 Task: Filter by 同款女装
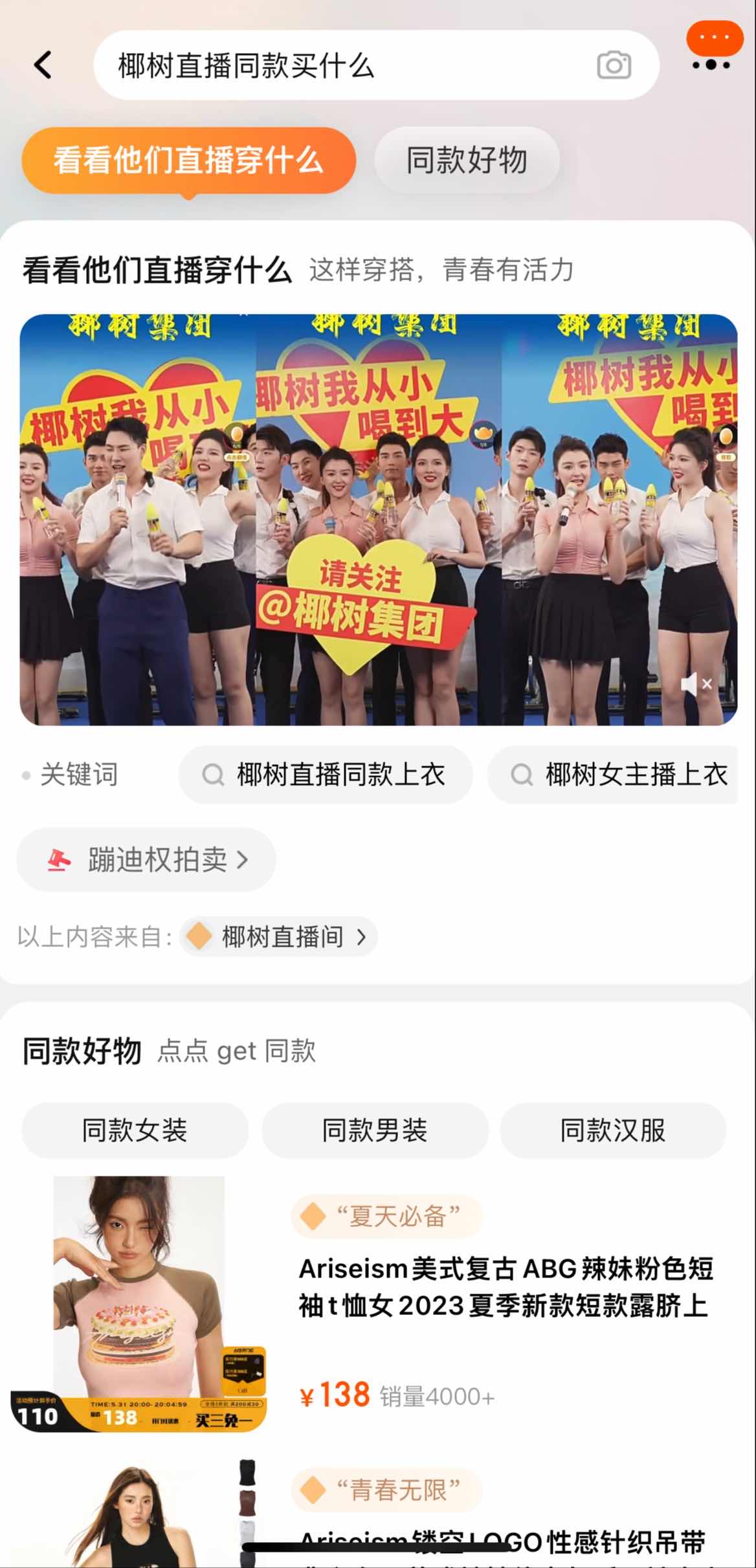coord(135,1131)
